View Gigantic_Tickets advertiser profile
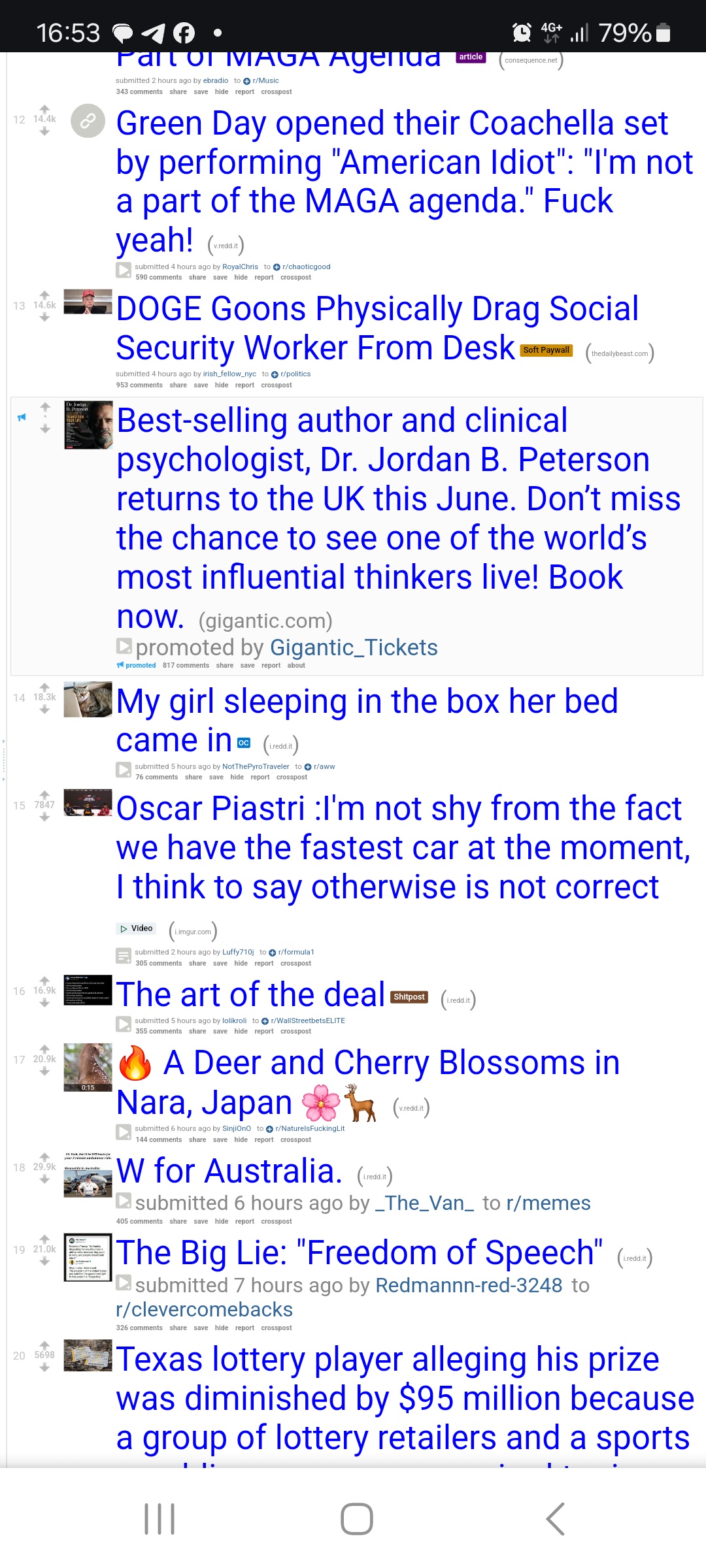The image size is (706, 1568). point(354,647)
